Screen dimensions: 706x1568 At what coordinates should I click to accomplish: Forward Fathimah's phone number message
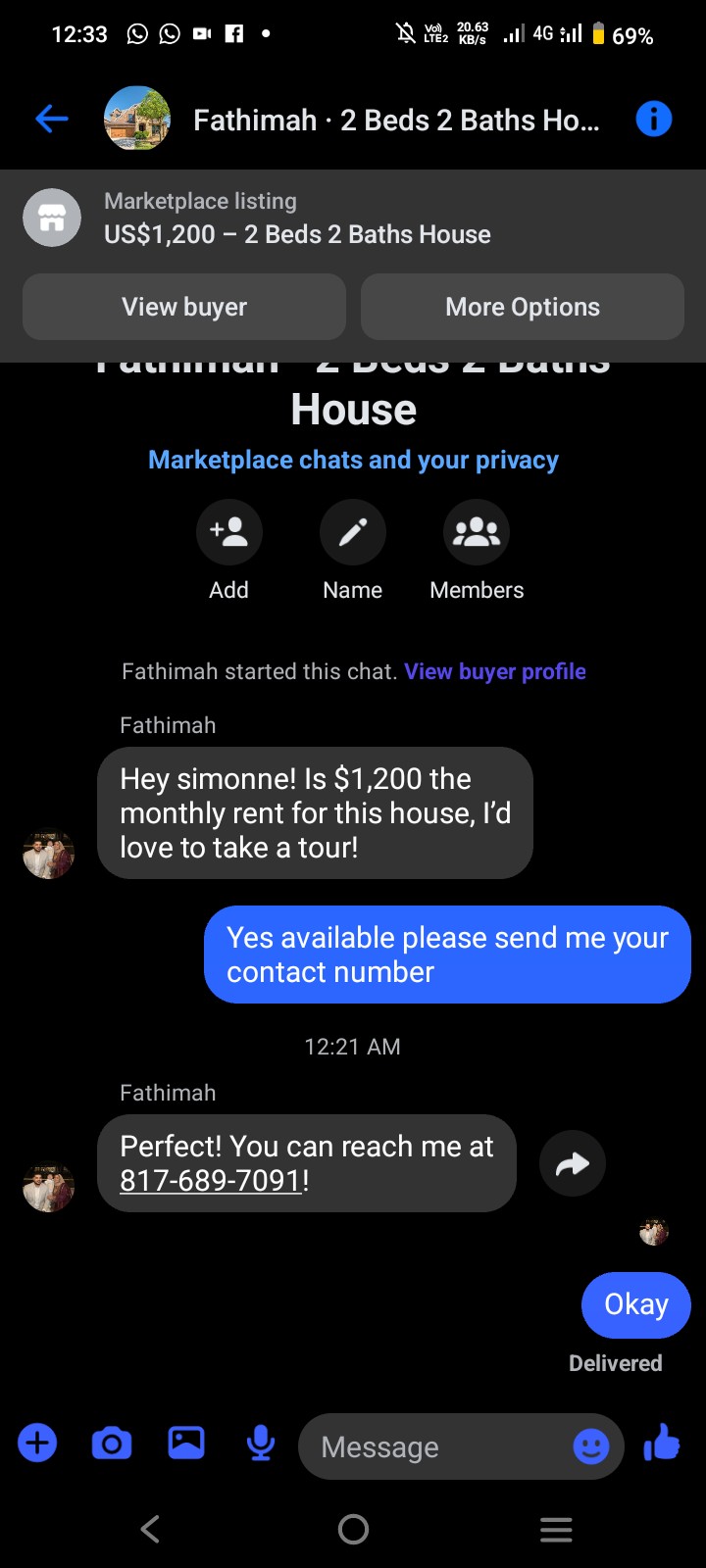coord(572,1163)
